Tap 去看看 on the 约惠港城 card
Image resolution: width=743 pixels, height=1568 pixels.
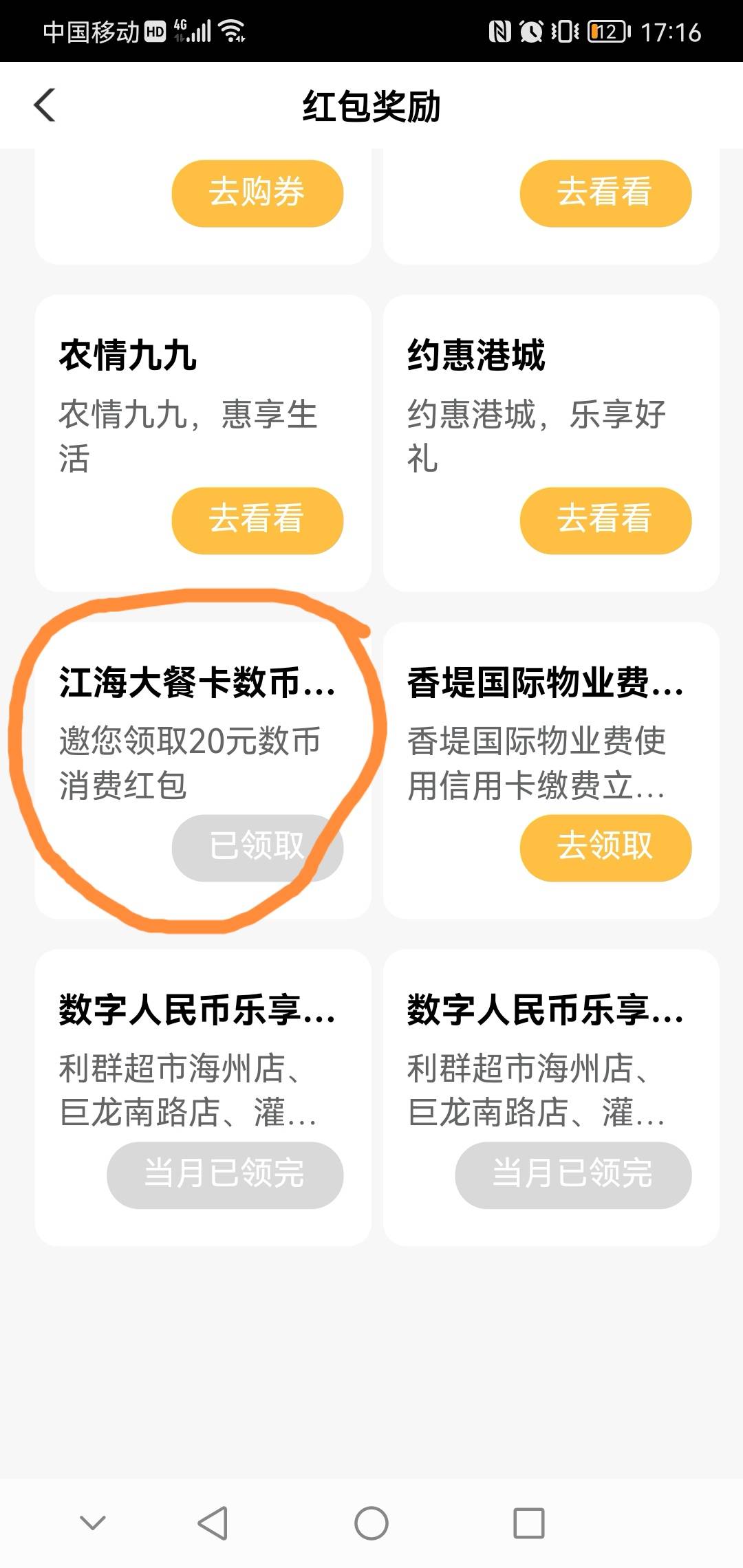605,521
